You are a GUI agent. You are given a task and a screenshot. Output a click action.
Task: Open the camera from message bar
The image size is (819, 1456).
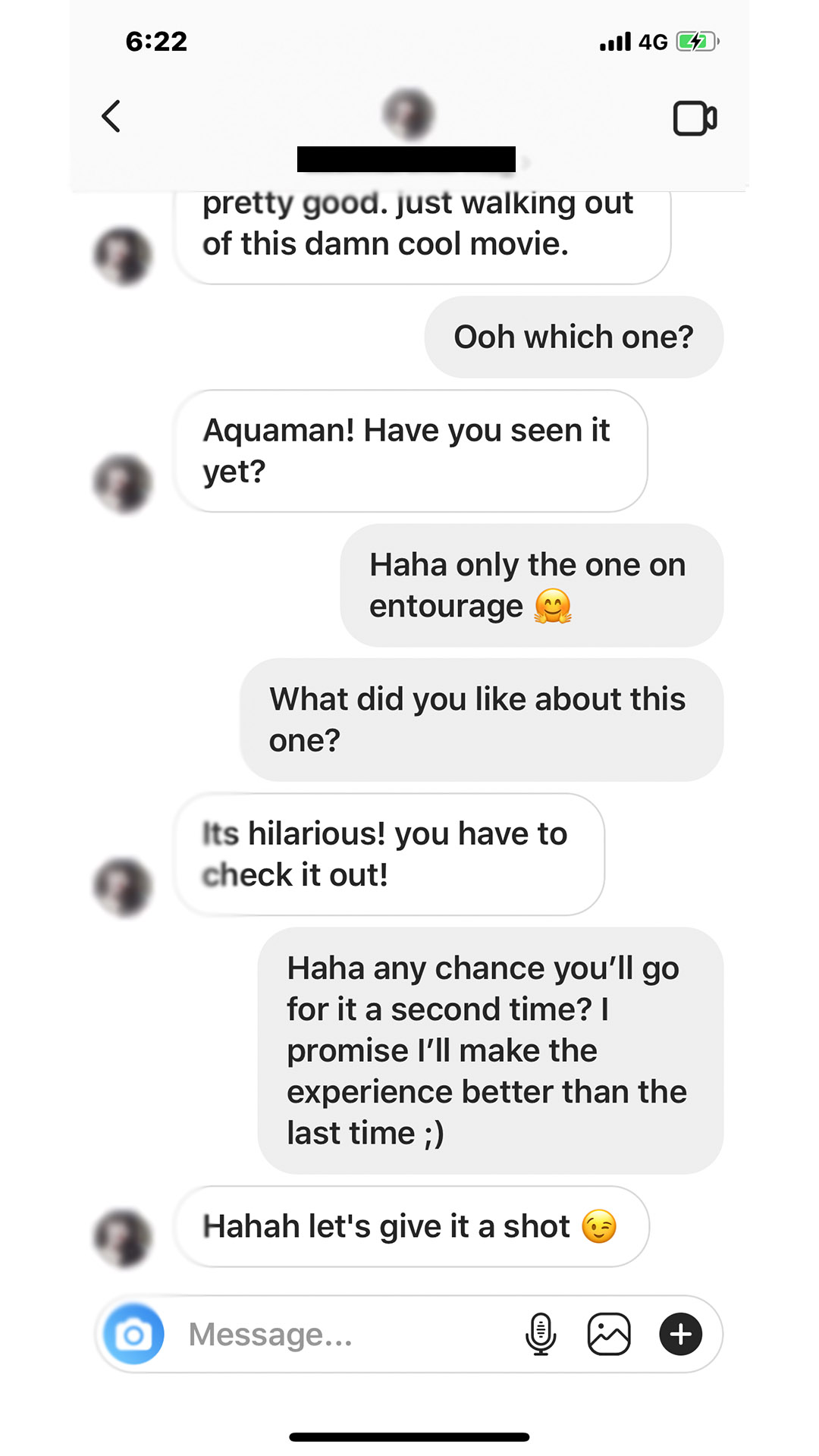[134, 1334]
